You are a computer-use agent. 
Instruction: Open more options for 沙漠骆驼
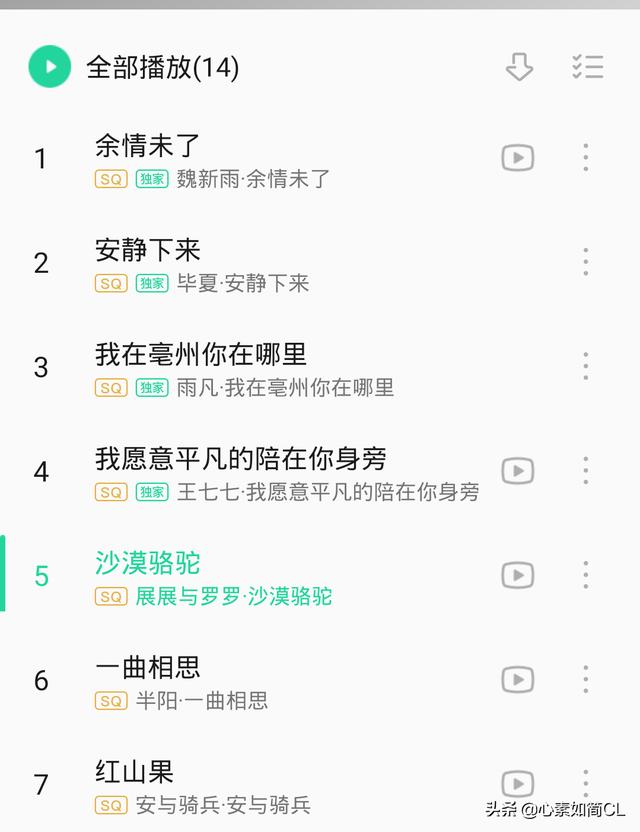click(x=586, y=575)
